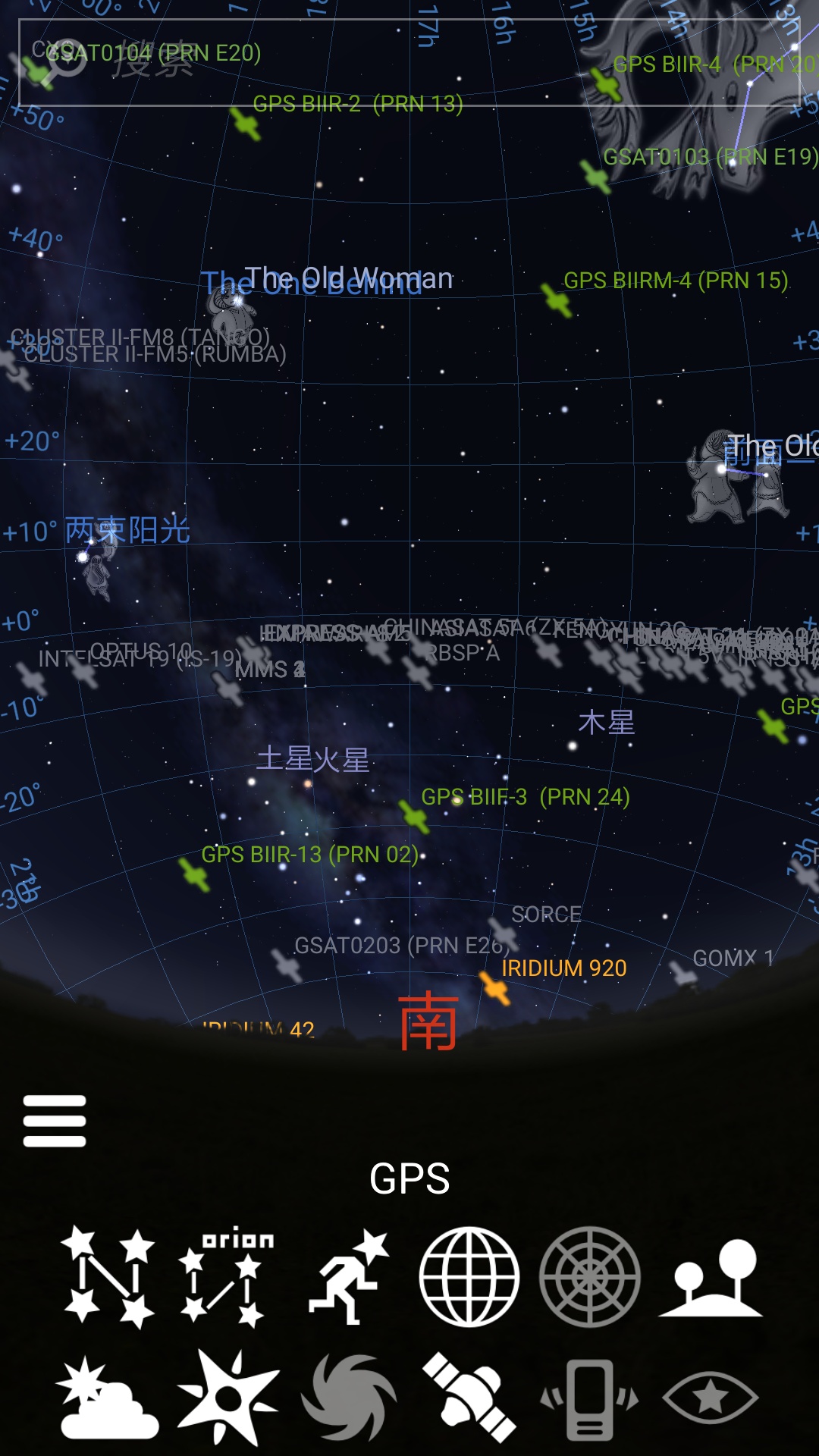
Task: Toggle the equatorial grid globe icon
Action: 469,1276
